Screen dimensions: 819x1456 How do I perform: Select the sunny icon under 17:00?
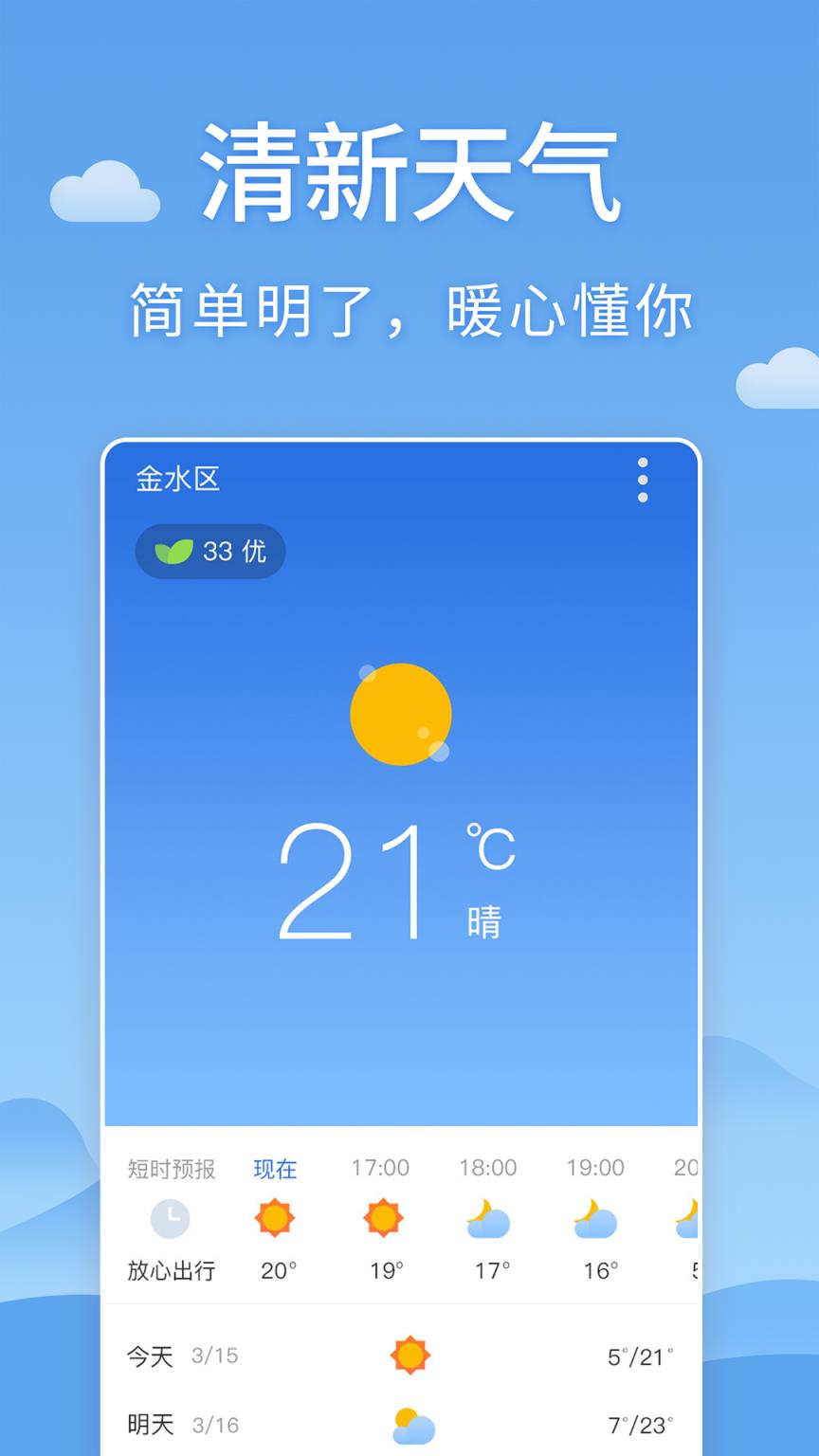click(x=381, y=1219)
